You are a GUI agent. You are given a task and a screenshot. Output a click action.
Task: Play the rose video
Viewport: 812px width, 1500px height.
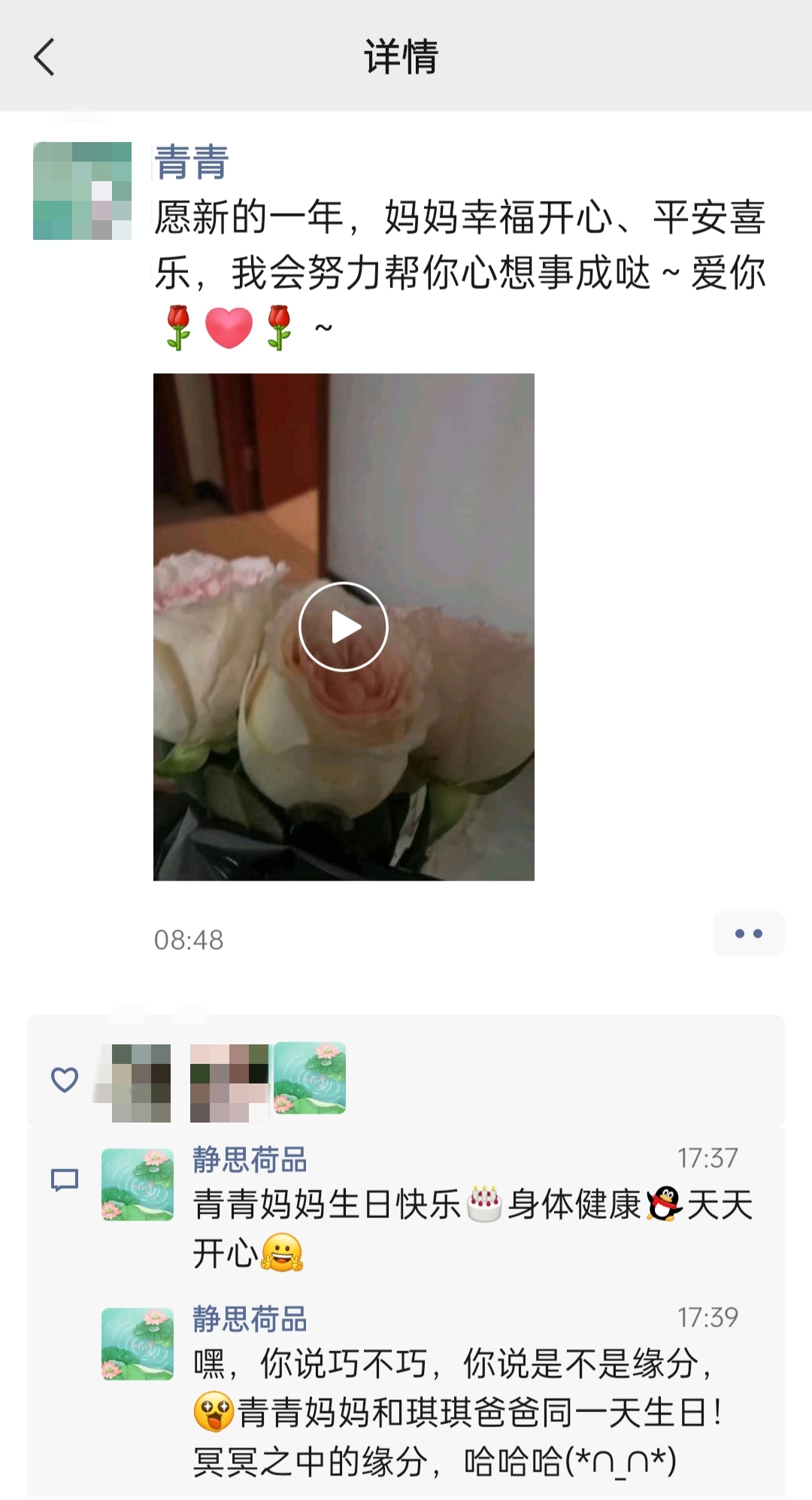tap(344, 626)
